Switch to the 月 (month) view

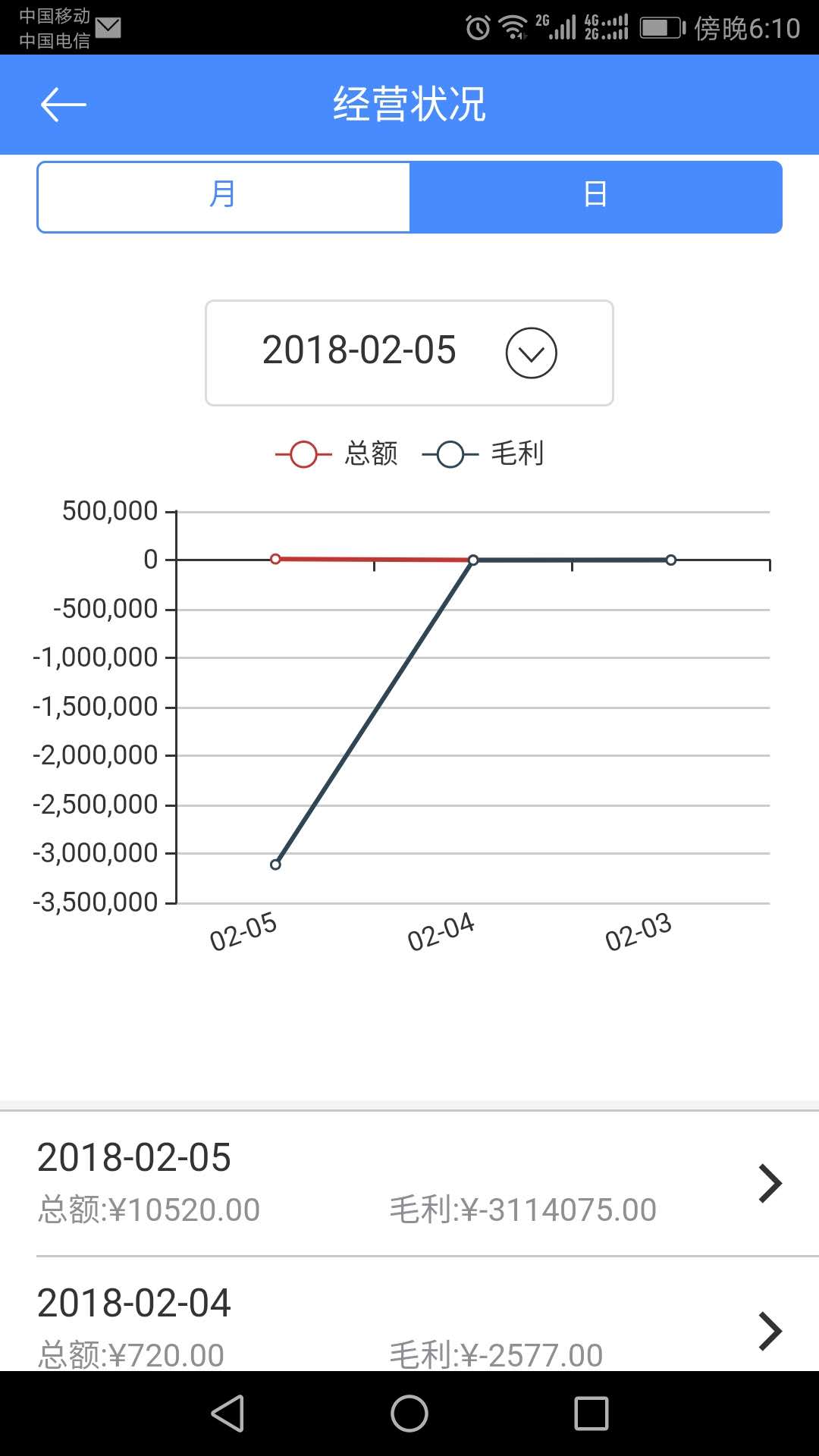coord(222,196)
